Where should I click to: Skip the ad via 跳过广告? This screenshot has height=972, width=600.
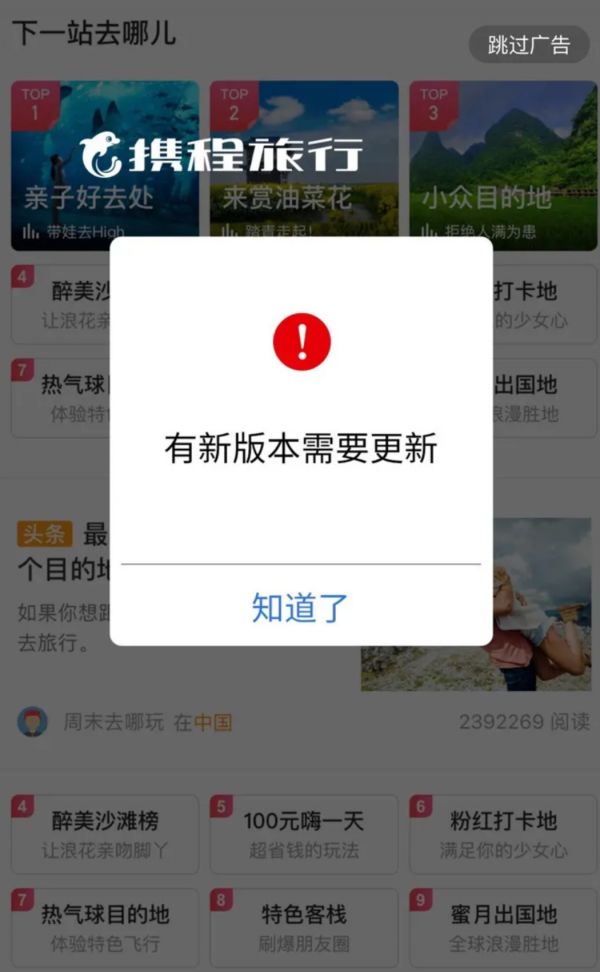pos(529,45)
